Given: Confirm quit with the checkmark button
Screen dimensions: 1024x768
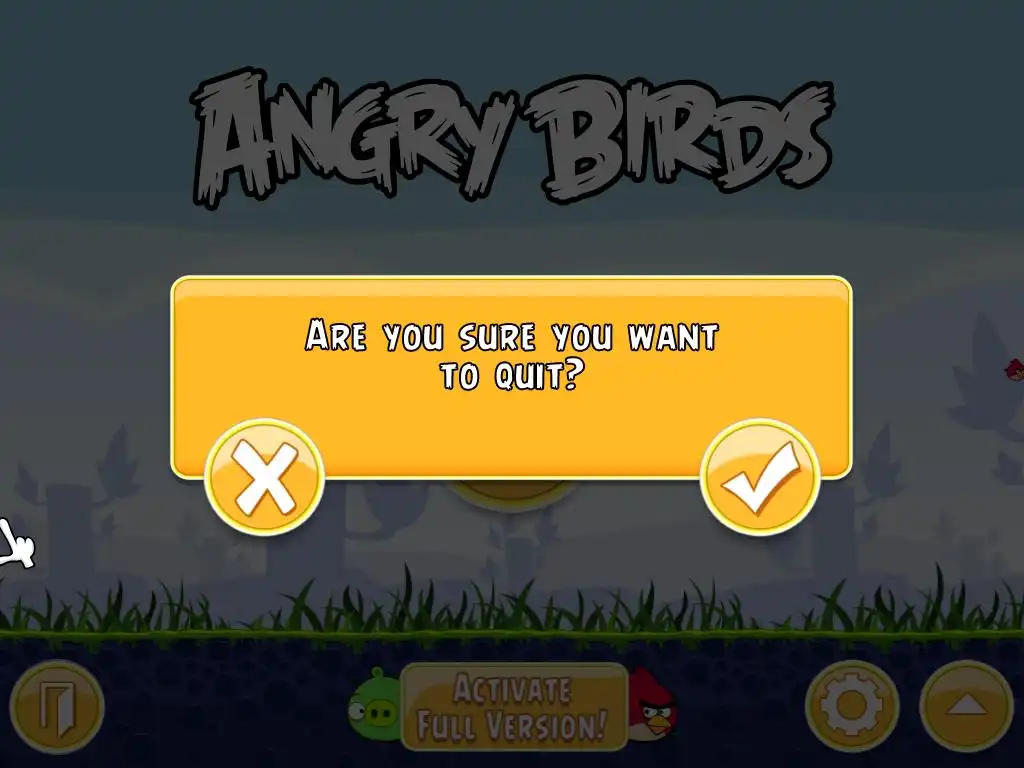Looking at the screenshot, I should coord(761,477).
